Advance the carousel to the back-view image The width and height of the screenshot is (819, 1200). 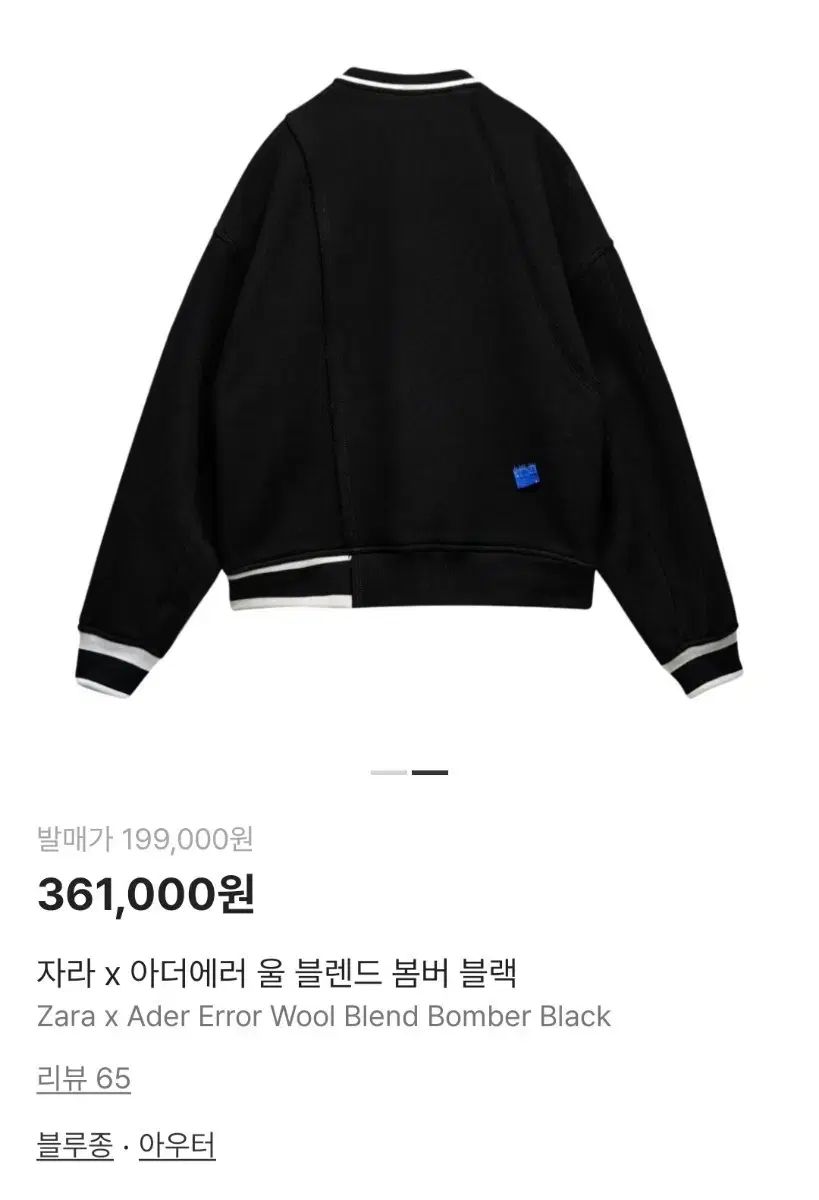430,773
